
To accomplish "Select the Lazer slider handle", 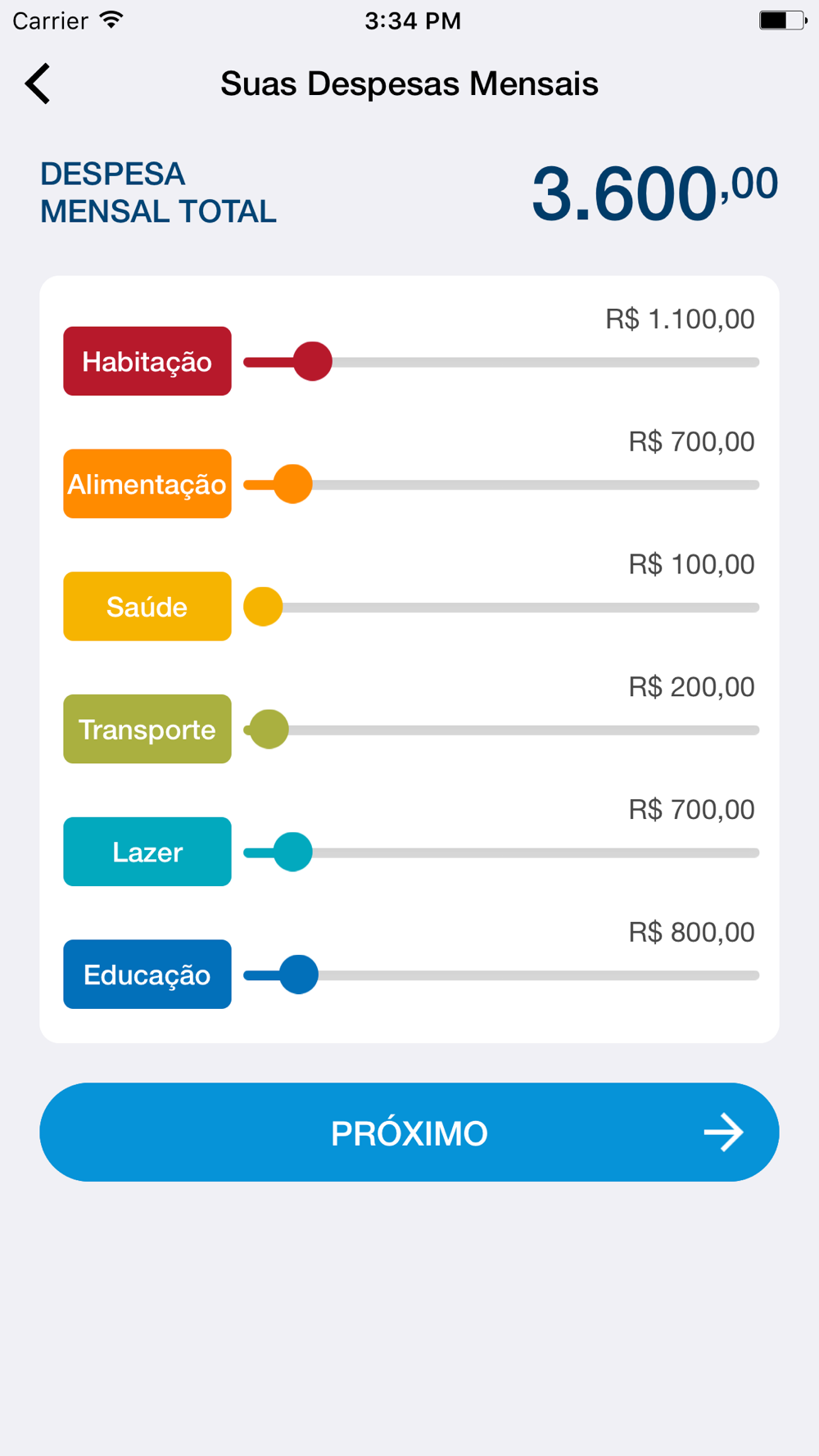I will coord(292,852).
